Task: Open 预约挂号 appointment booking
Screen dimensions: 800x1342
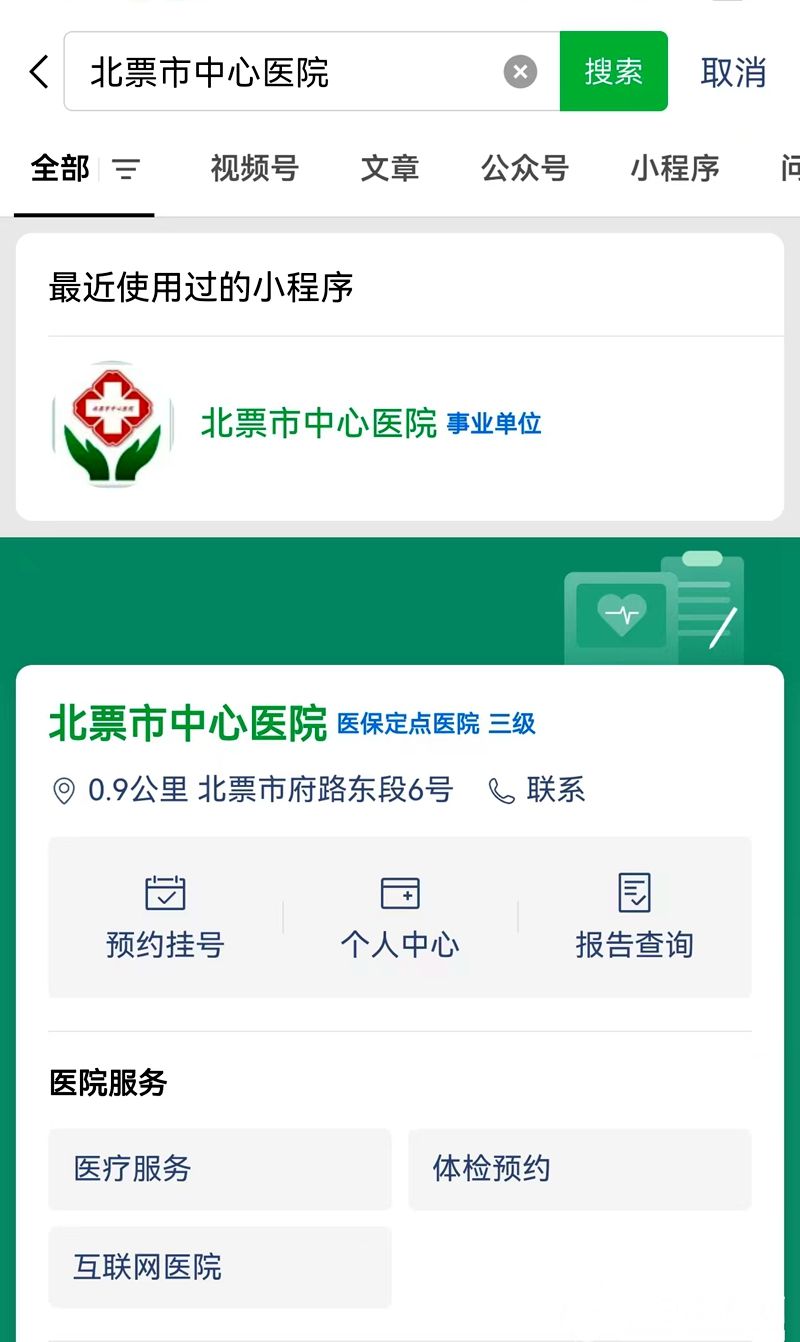Action: pos(165,916)
